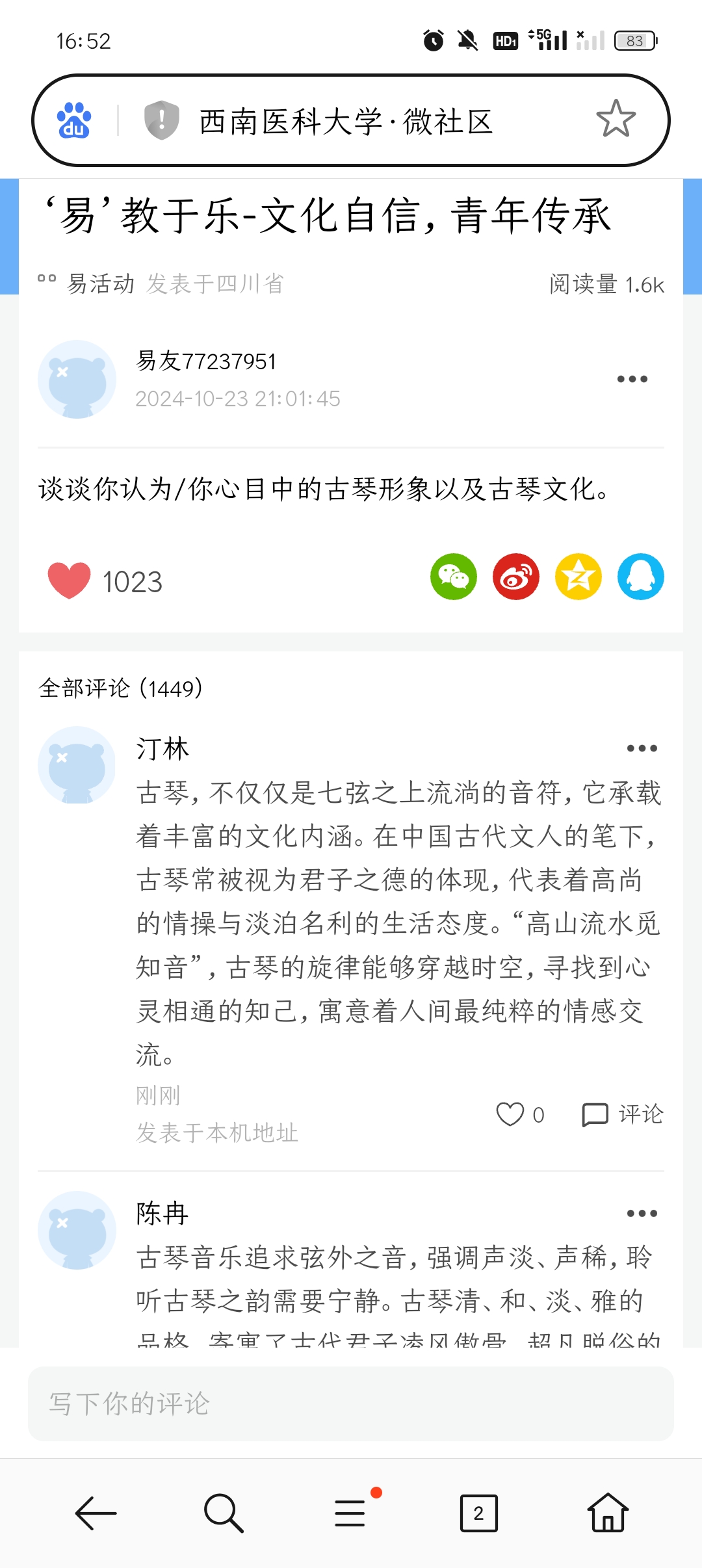Open the browser search tool

pos(223,1513)
